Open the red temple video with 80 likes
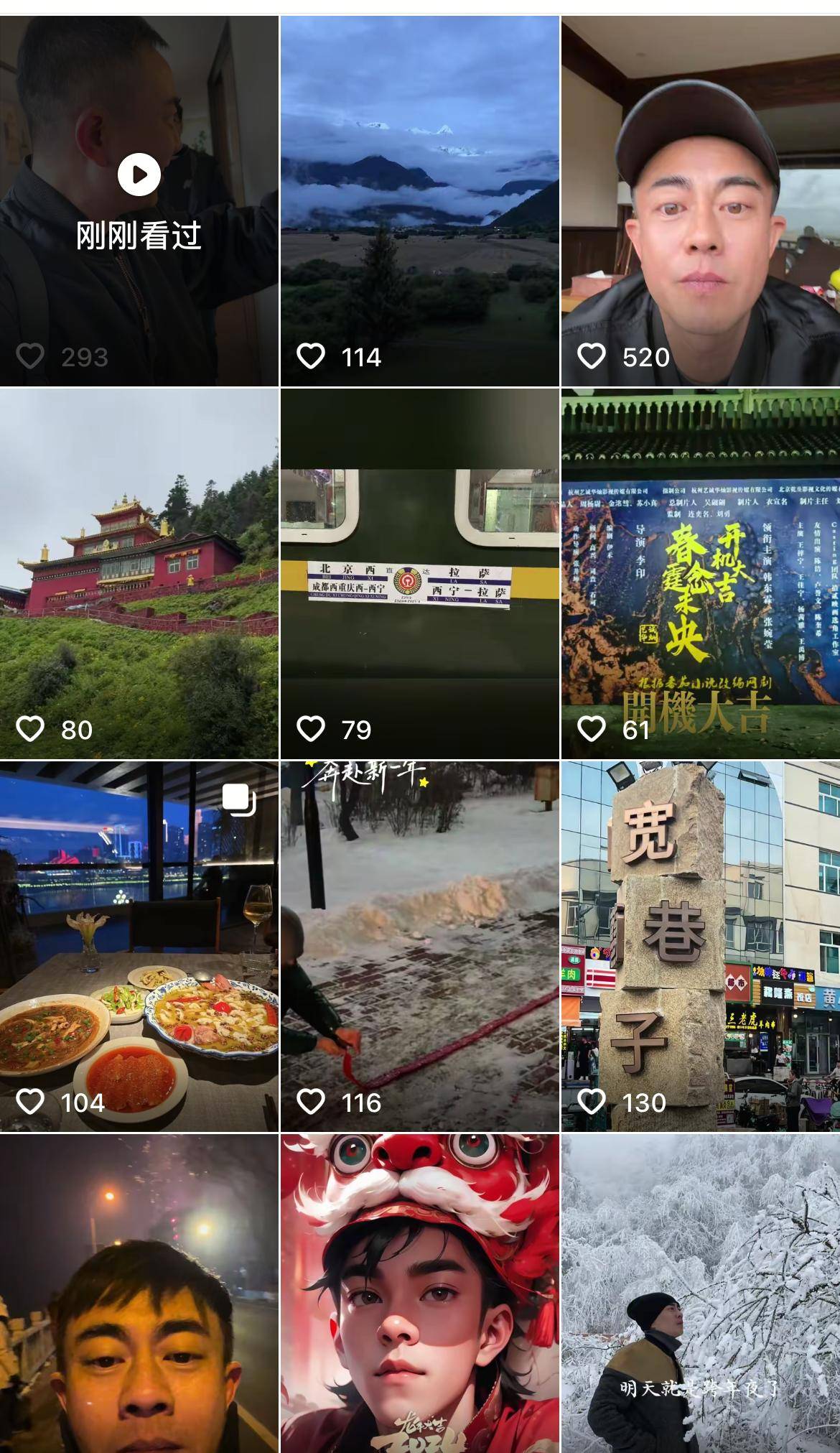Image resolution: width=840 pixels, height=1453 pixels. [139, 573]
